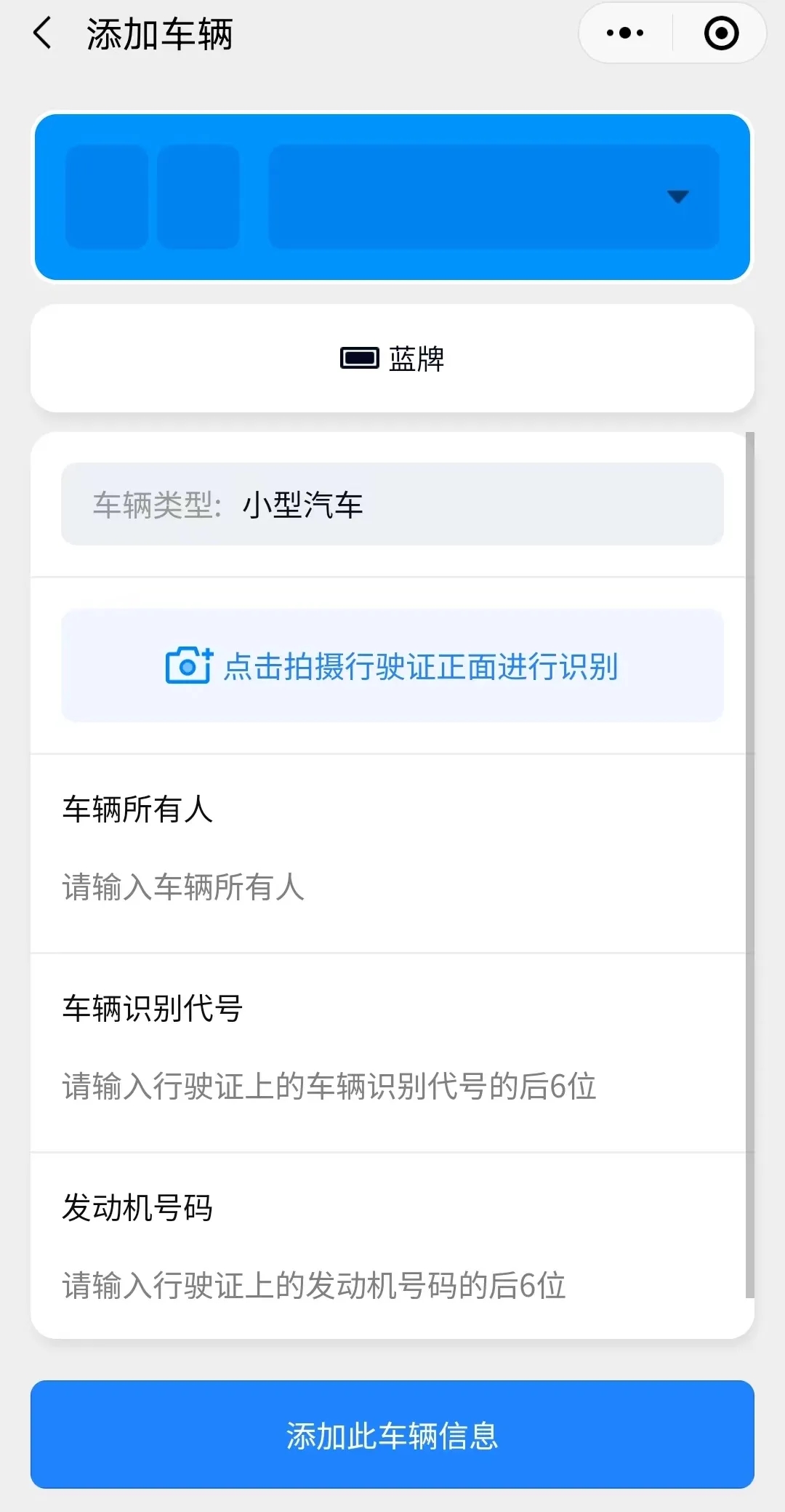Select the 蓝牌 plate color option

point(392,359)
